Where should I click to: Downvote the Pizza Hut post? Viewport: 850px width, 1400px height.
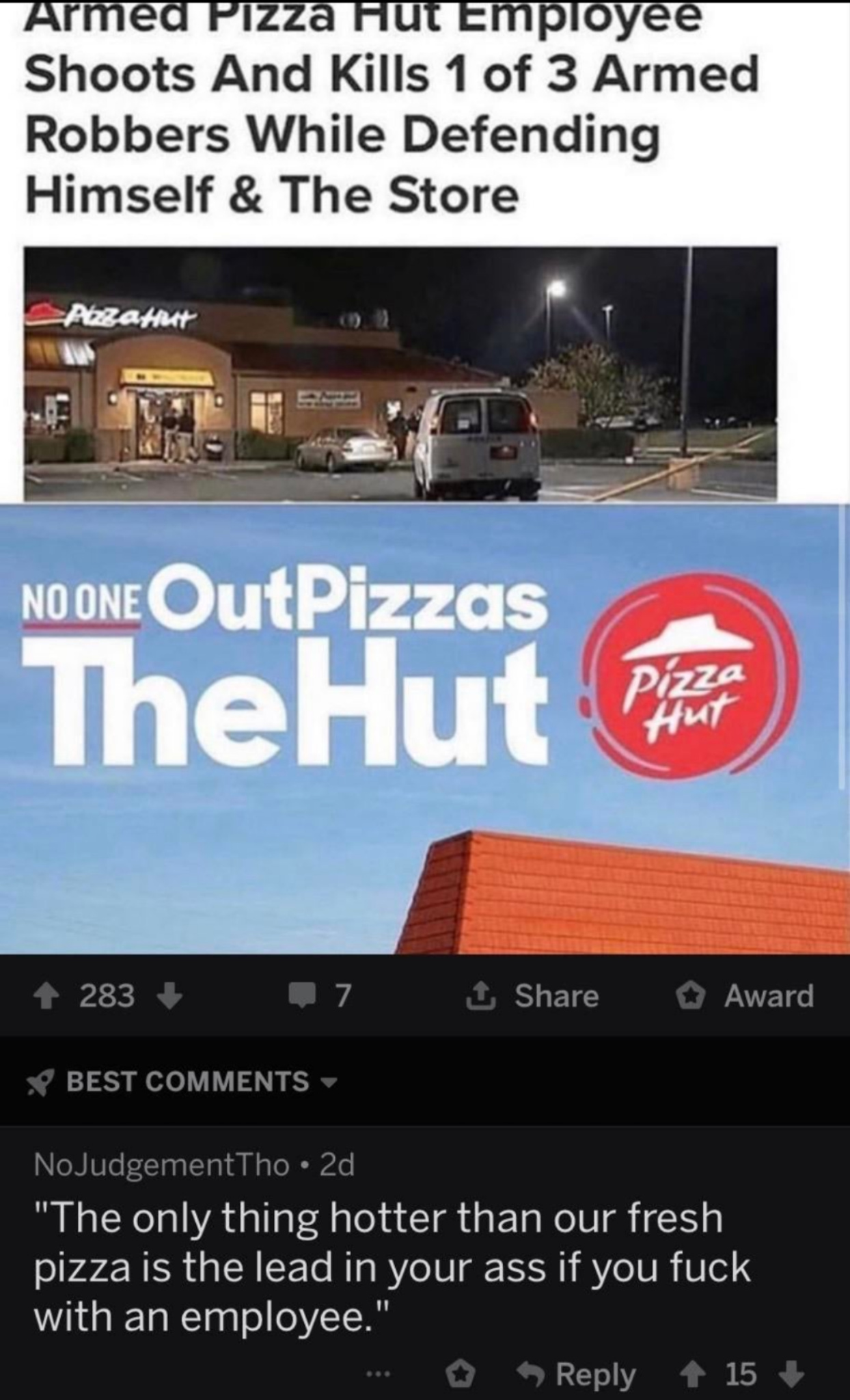click(171, 996)
